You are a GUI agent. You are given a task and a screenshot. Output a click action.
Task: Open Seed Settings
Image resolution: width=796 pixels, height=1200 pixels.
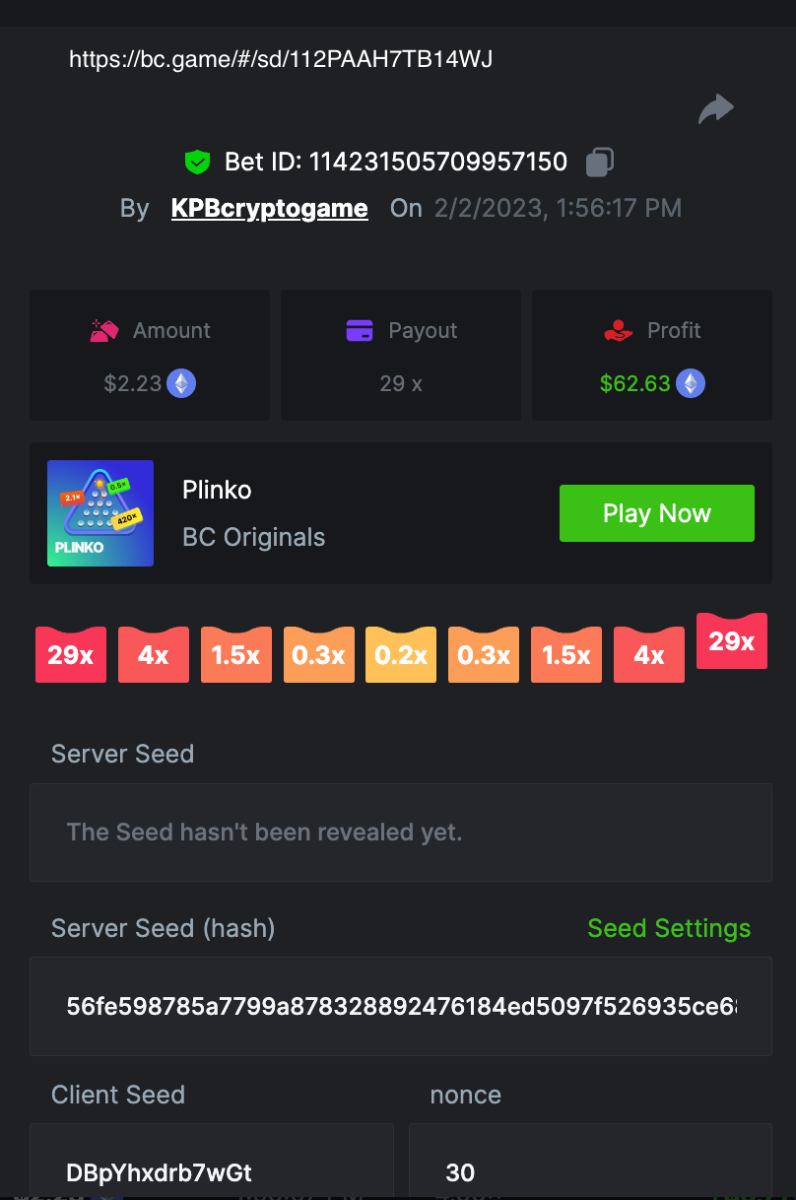coord(668,928)
